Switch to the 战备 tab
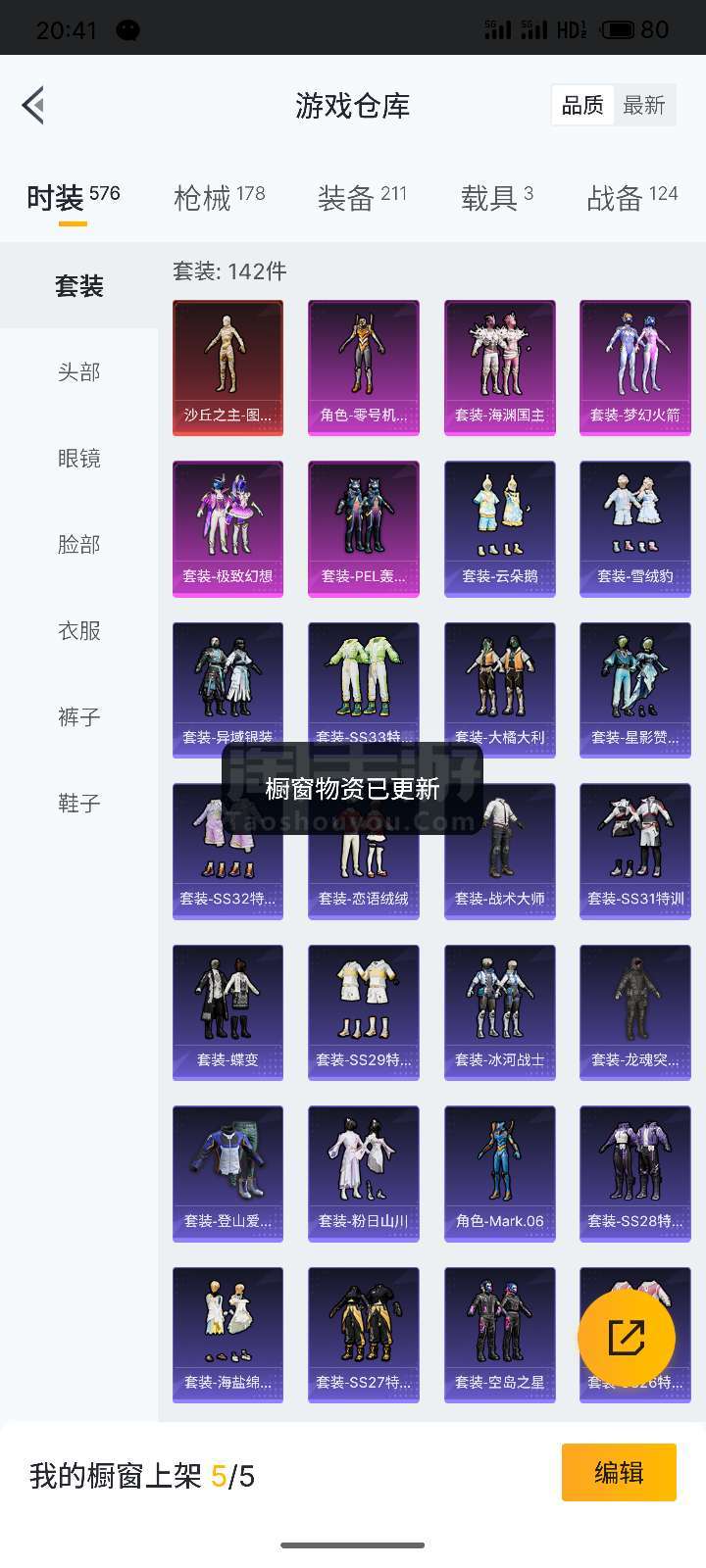 point(632,198)
